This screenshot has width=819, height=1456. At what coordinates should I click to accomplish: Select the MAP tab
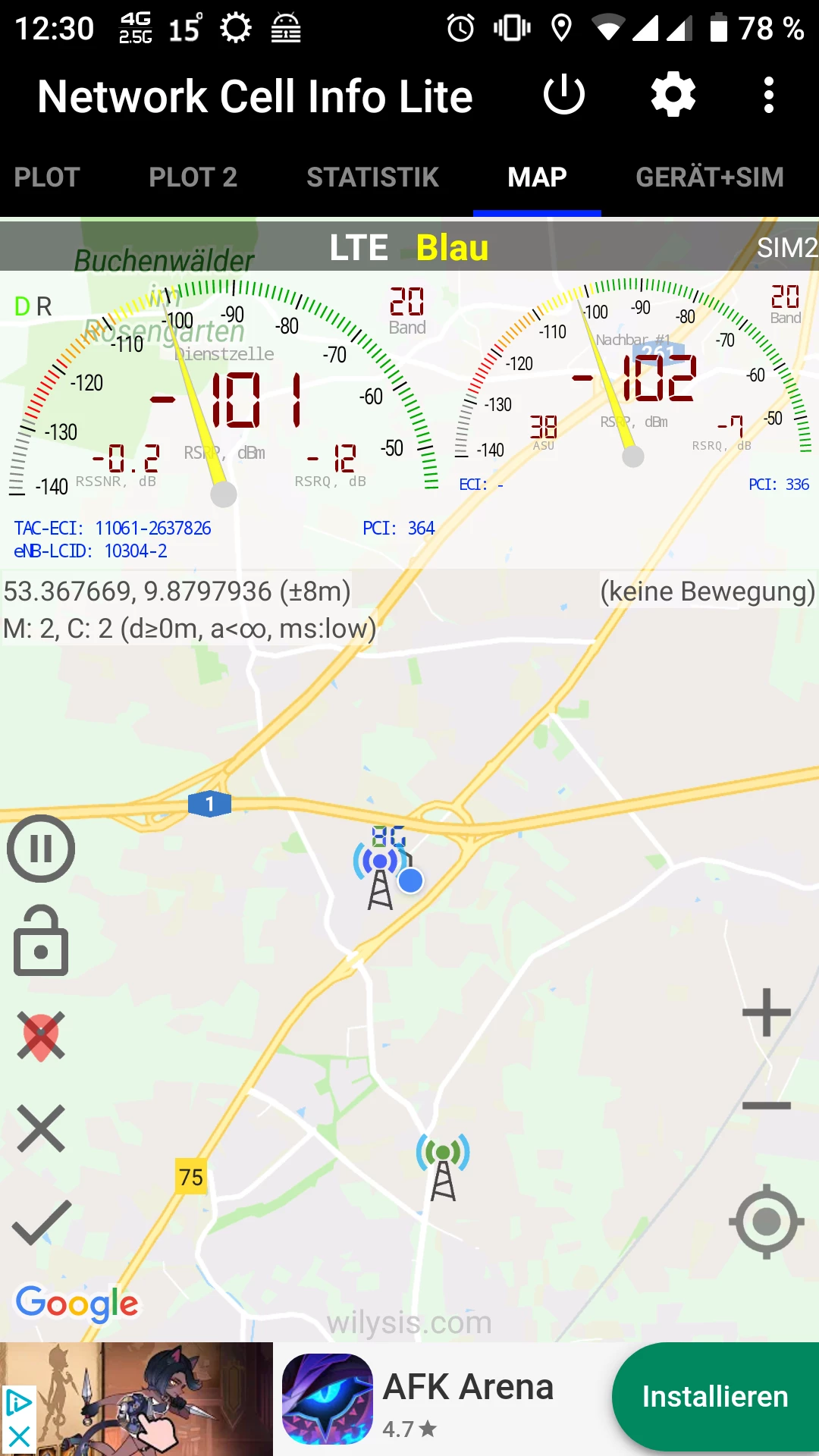point(537,177)
